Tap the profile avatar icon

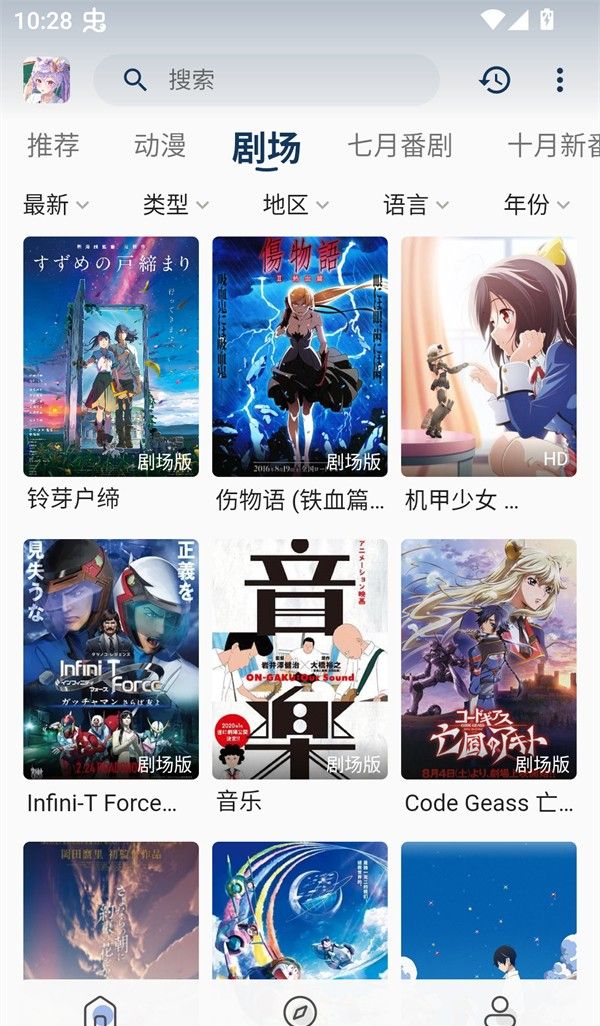(46, 80)
